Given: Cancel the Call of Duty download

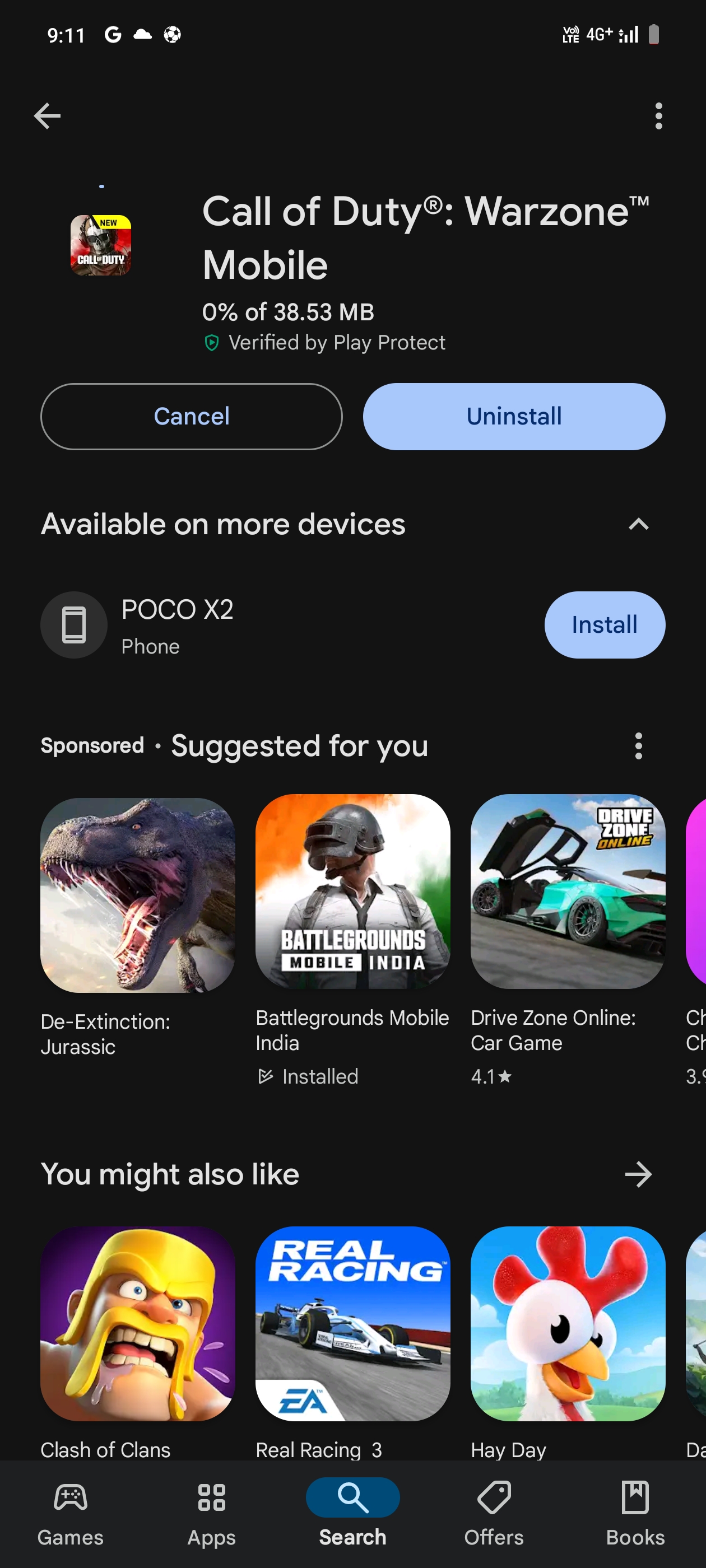Looking at the screenshot, I should point(191,416).
